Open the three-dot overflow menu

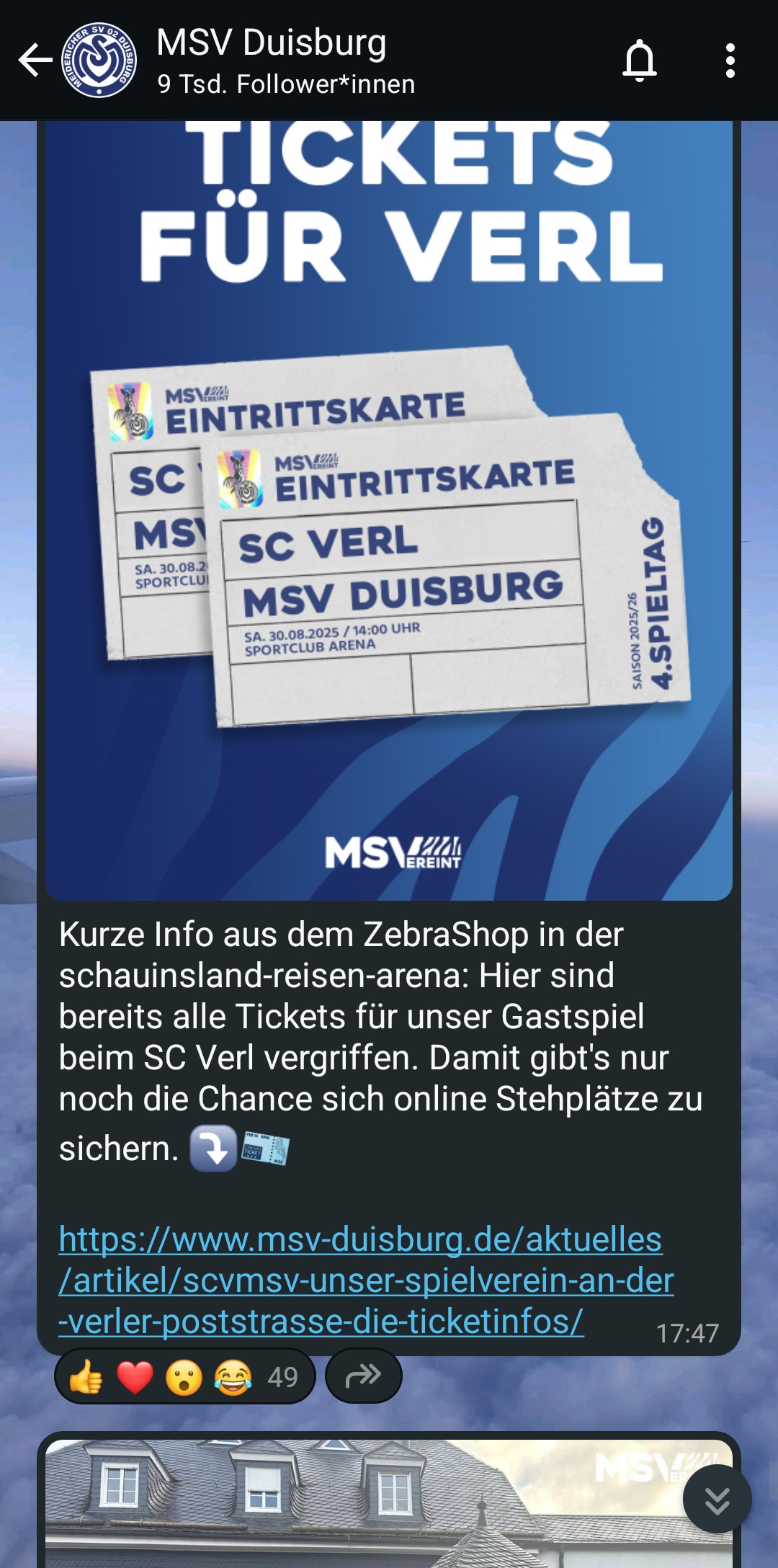tap(730, 61)
